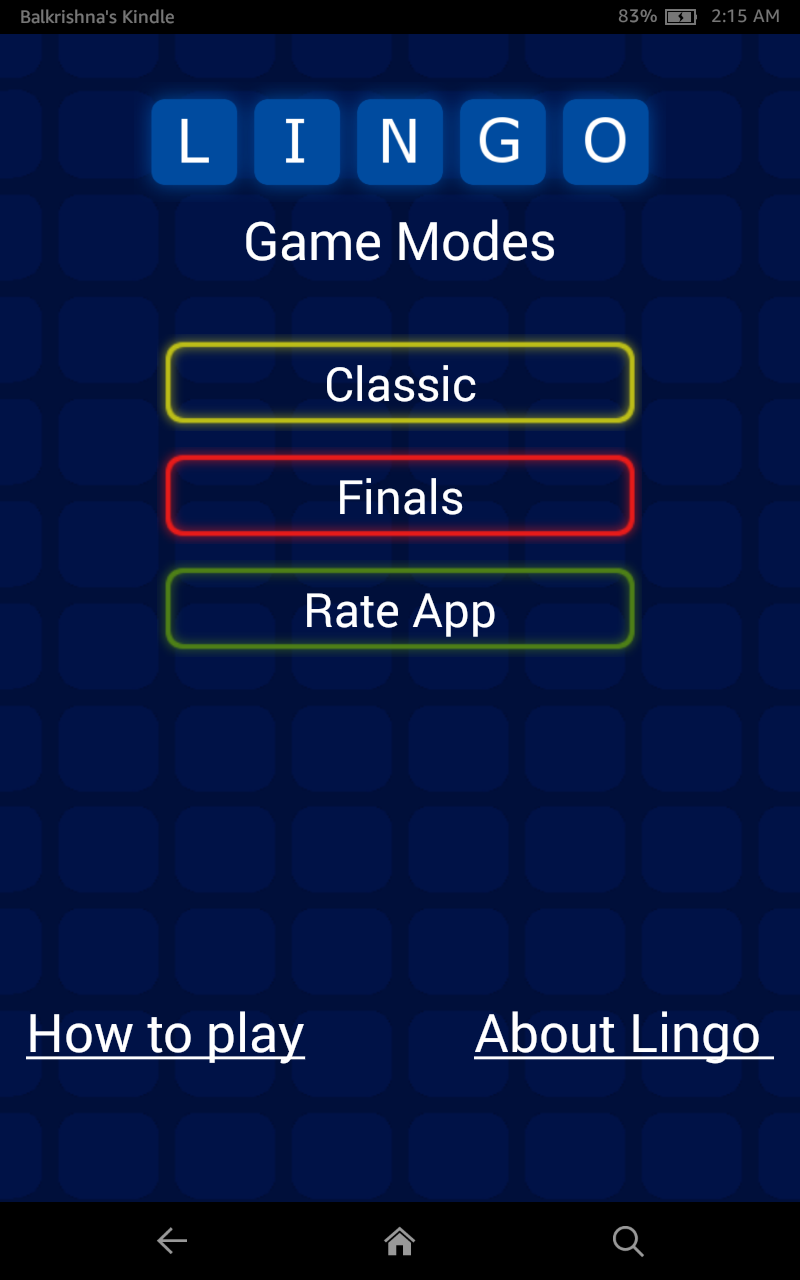
Task: Tap the letter G tile in LINGO logo
Action: [x=503, y=142]
